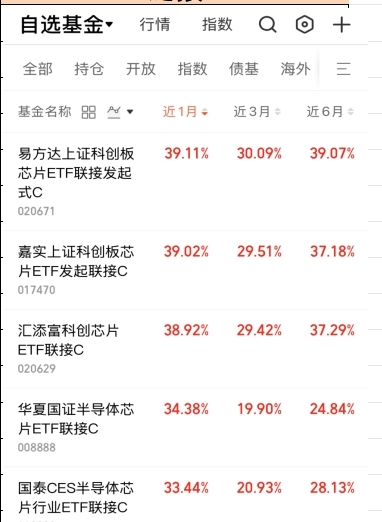Image resolution: width=382 pixels, height=522 pixels.
Task: Open 汇添富科创芯片ETF联接C fund
Action: click(x=185, y=349)
